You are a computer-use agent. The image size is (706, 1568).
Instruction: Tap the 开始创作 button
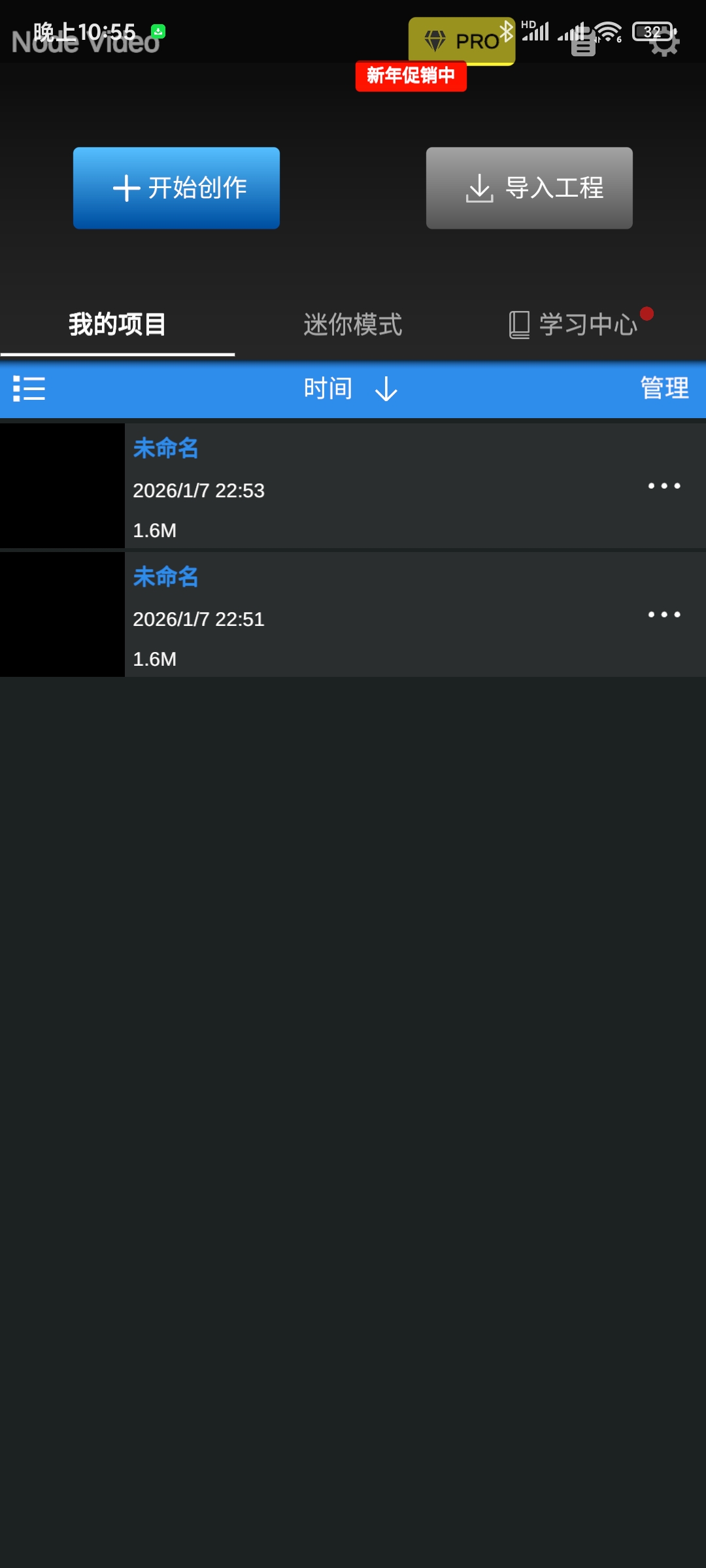[x=176, y=188]
